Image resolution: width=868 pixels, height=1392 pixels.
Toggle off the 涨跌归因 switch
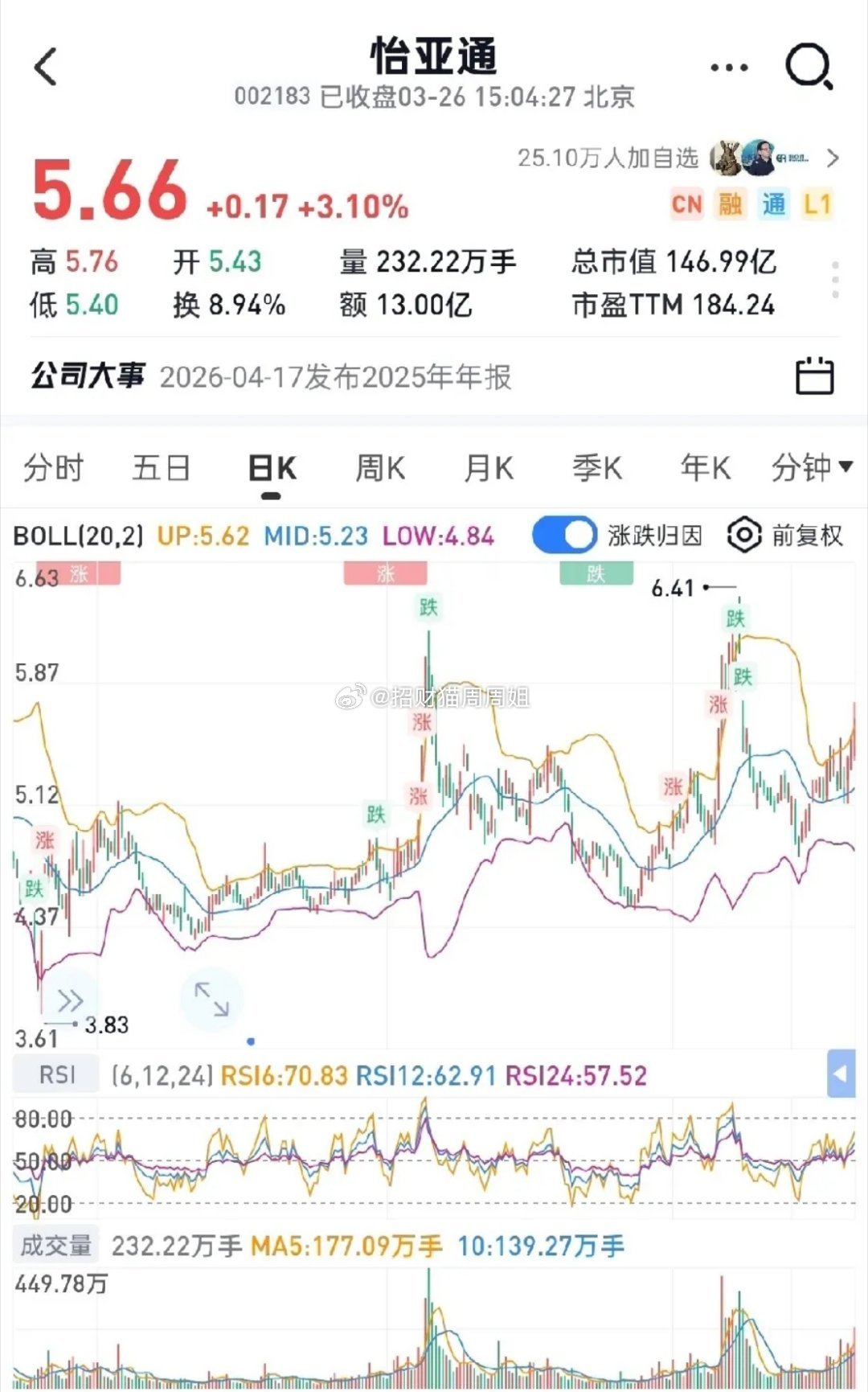pyautogui.click(x=565, y=534)
